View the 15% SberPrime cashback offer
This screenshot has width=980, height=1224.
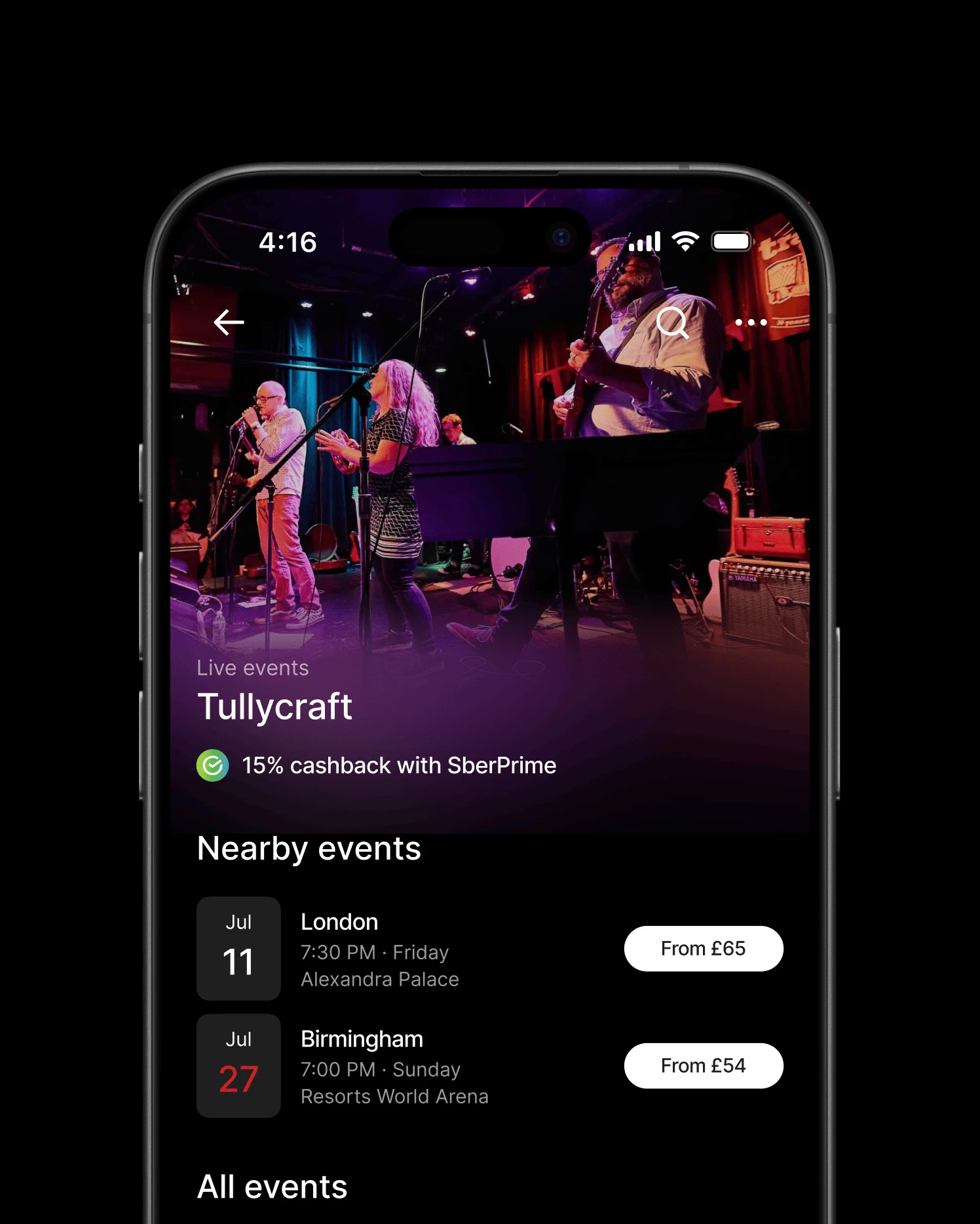(377, 765)
